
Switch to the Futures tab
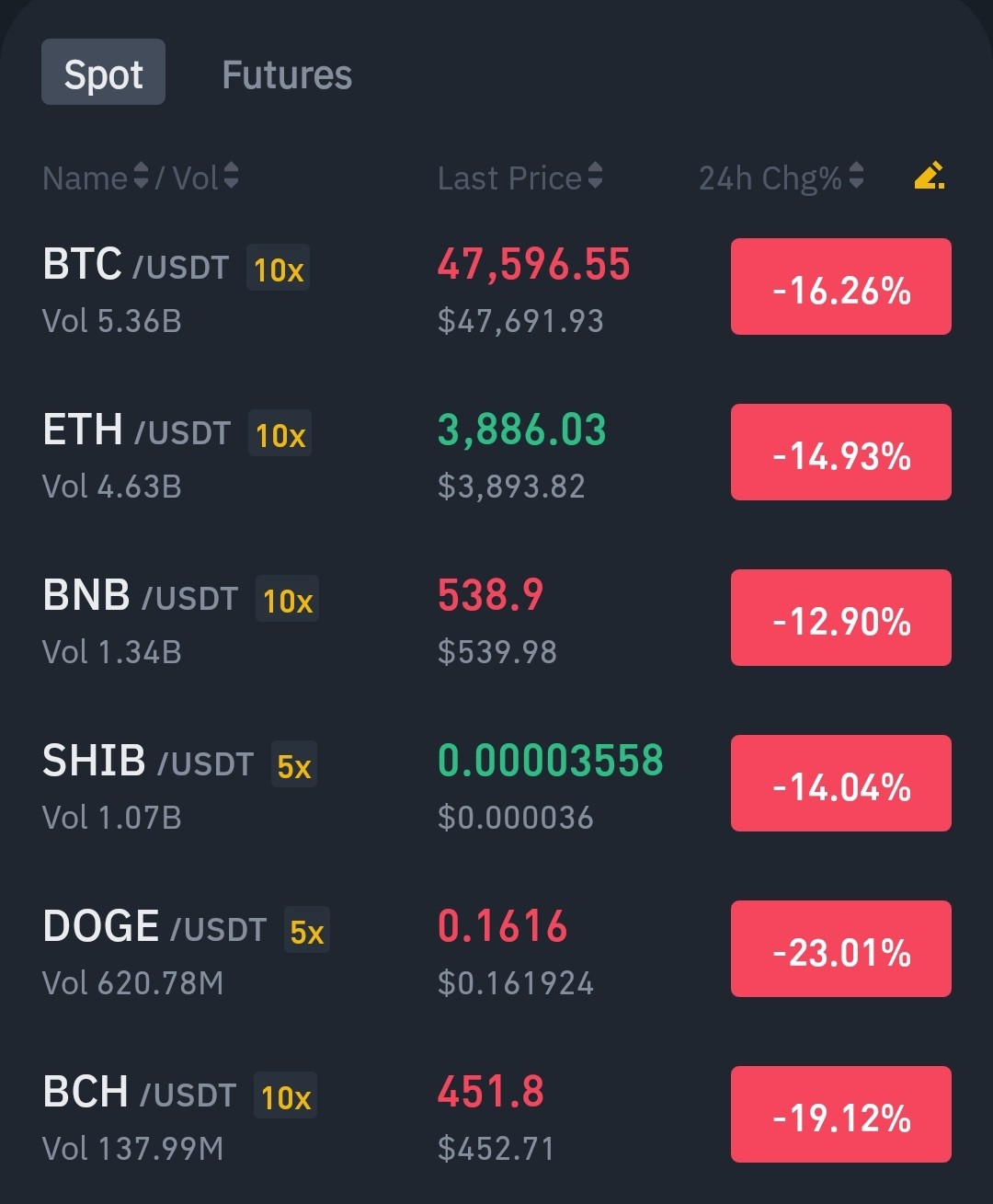click(x=287, y=75)
